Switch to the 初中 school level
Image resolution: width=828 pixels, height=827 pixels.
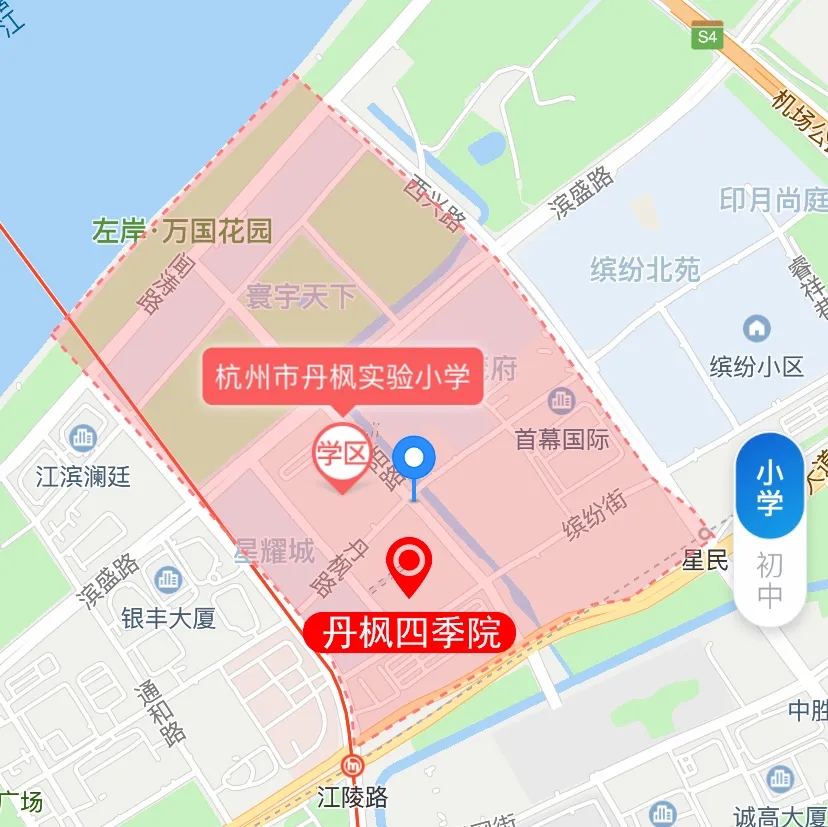769,580
